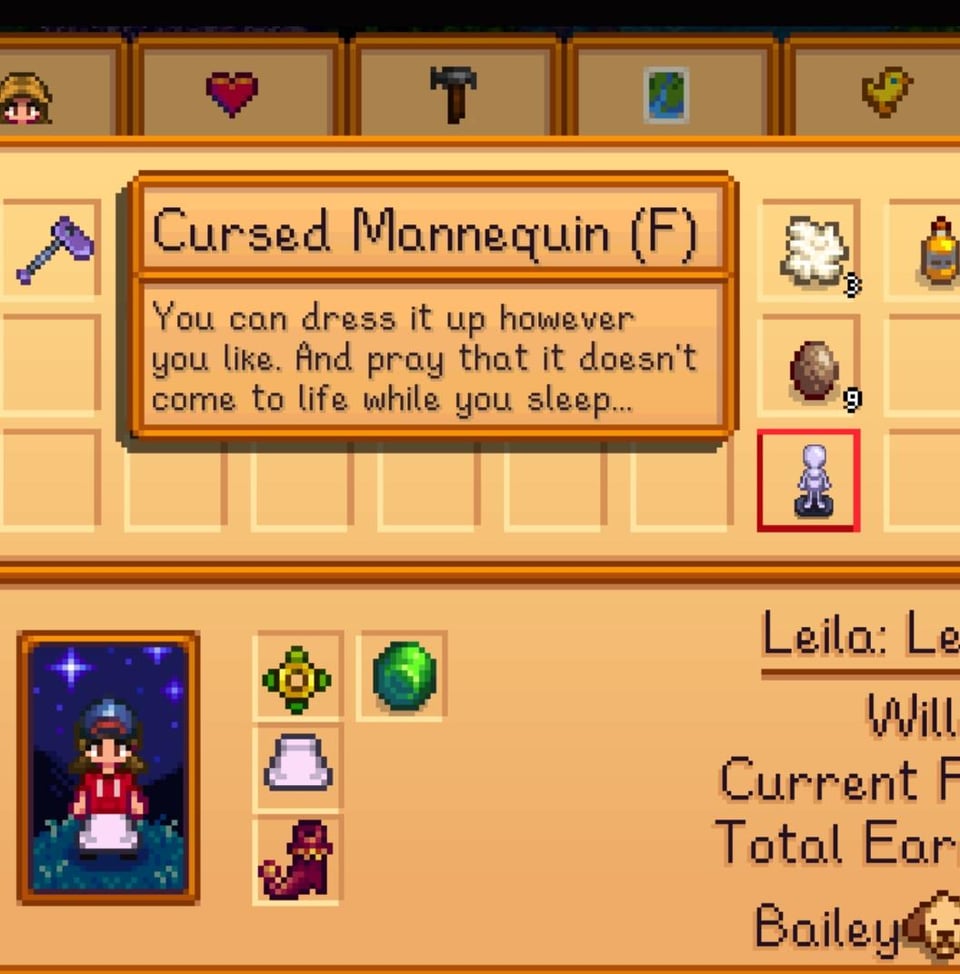960x974 pixels.
Task: Open the map tab
Action: (x=666, y=94)
